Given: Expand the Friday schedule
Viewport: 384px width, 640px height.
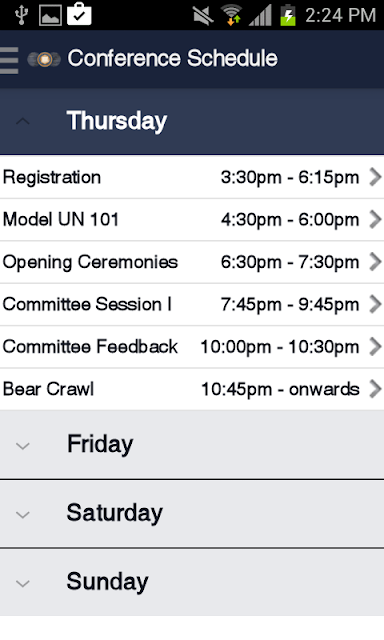Looking at the screenshot, I should (x=192, y=444).
